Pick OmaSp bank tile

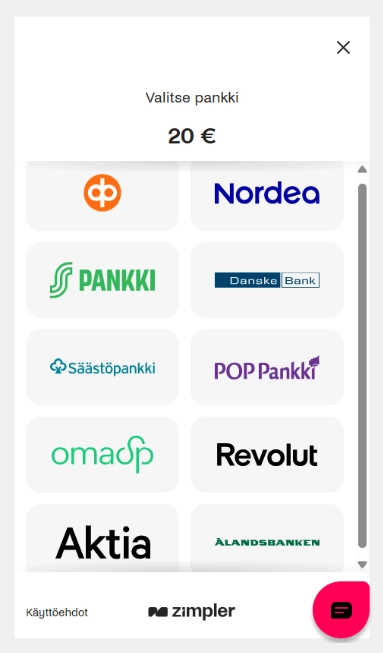102,455
